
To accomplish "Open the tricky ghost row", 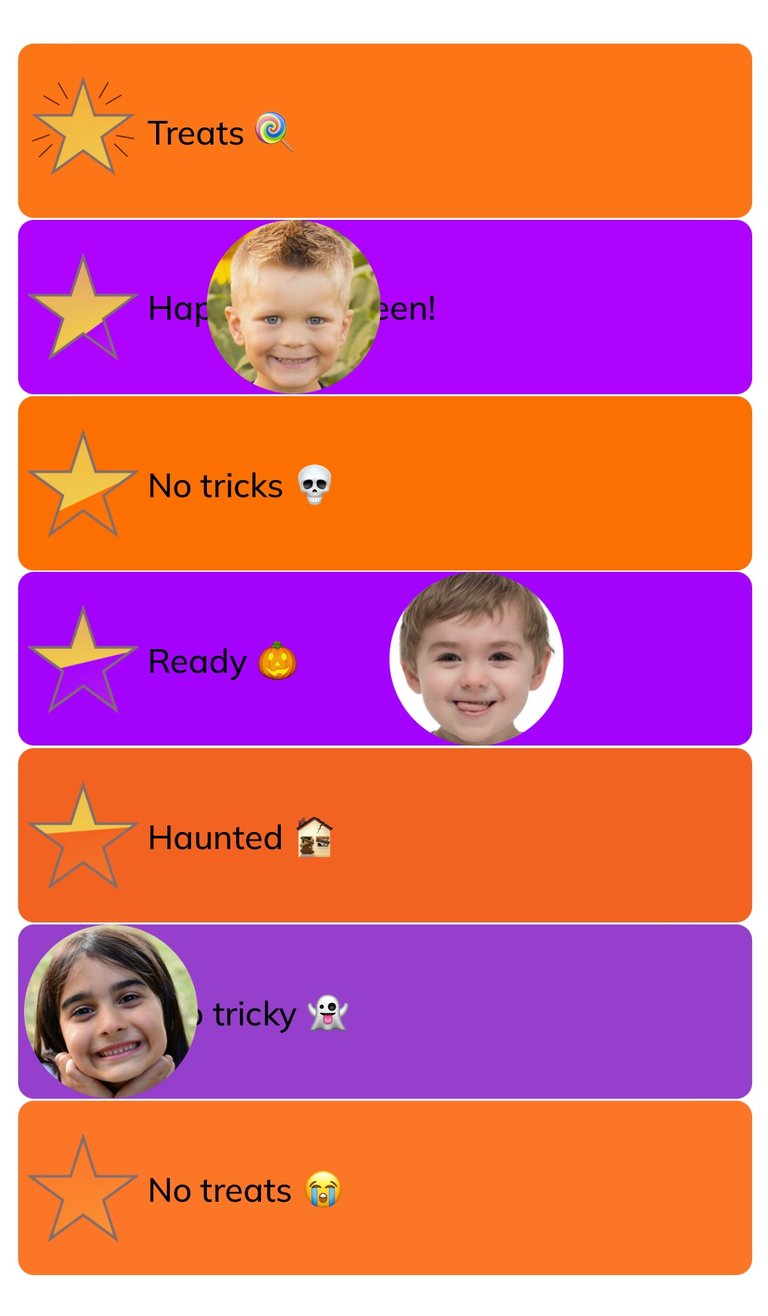I will [x=385, y=1011].
